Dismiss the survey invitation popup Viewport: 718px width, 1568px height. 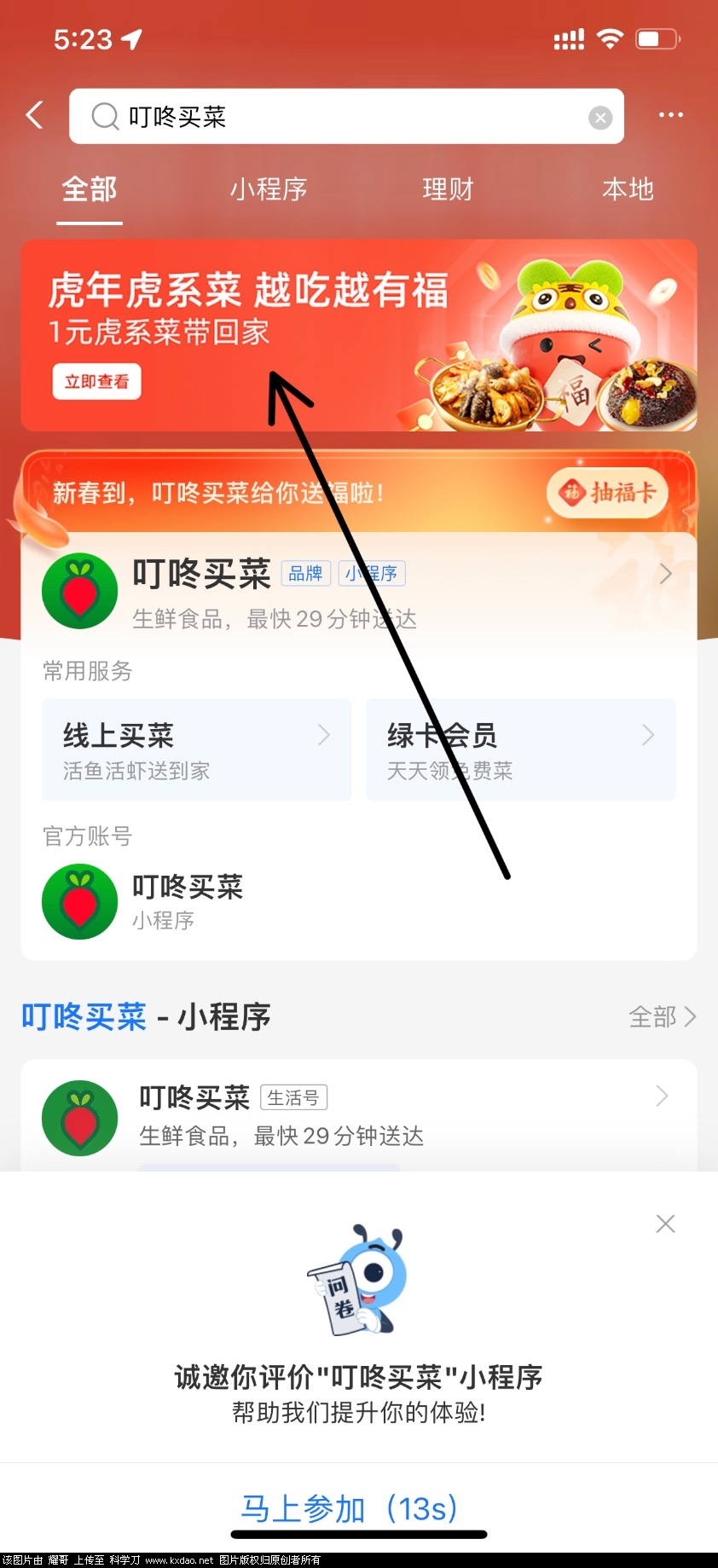pyautogui.click(x=665, y=1224)
